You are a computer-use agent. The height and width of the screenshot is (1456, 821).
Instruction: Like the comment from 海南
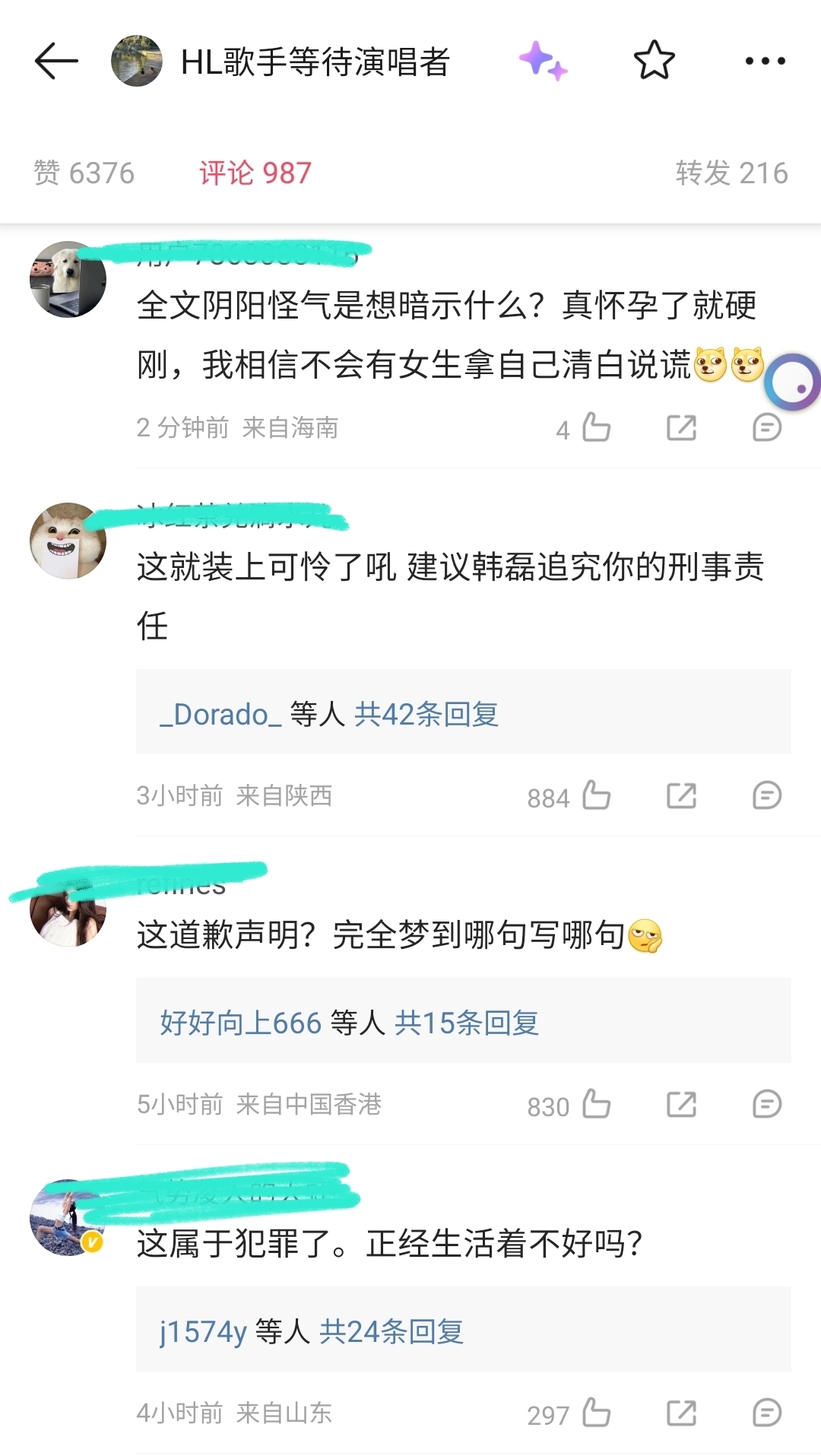[596, 427]
